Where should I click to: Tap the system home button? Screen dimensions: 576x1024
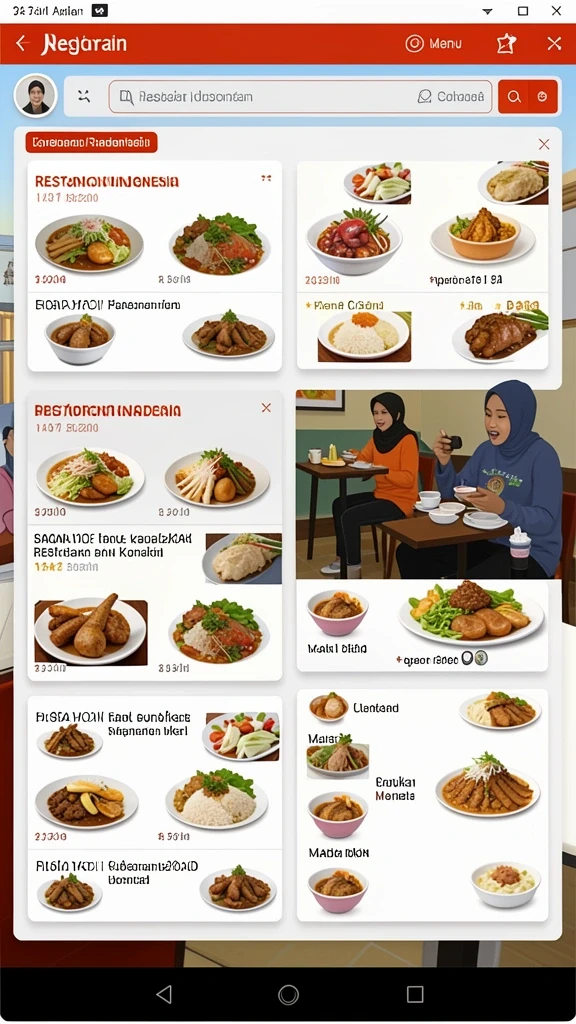point(288,995)
